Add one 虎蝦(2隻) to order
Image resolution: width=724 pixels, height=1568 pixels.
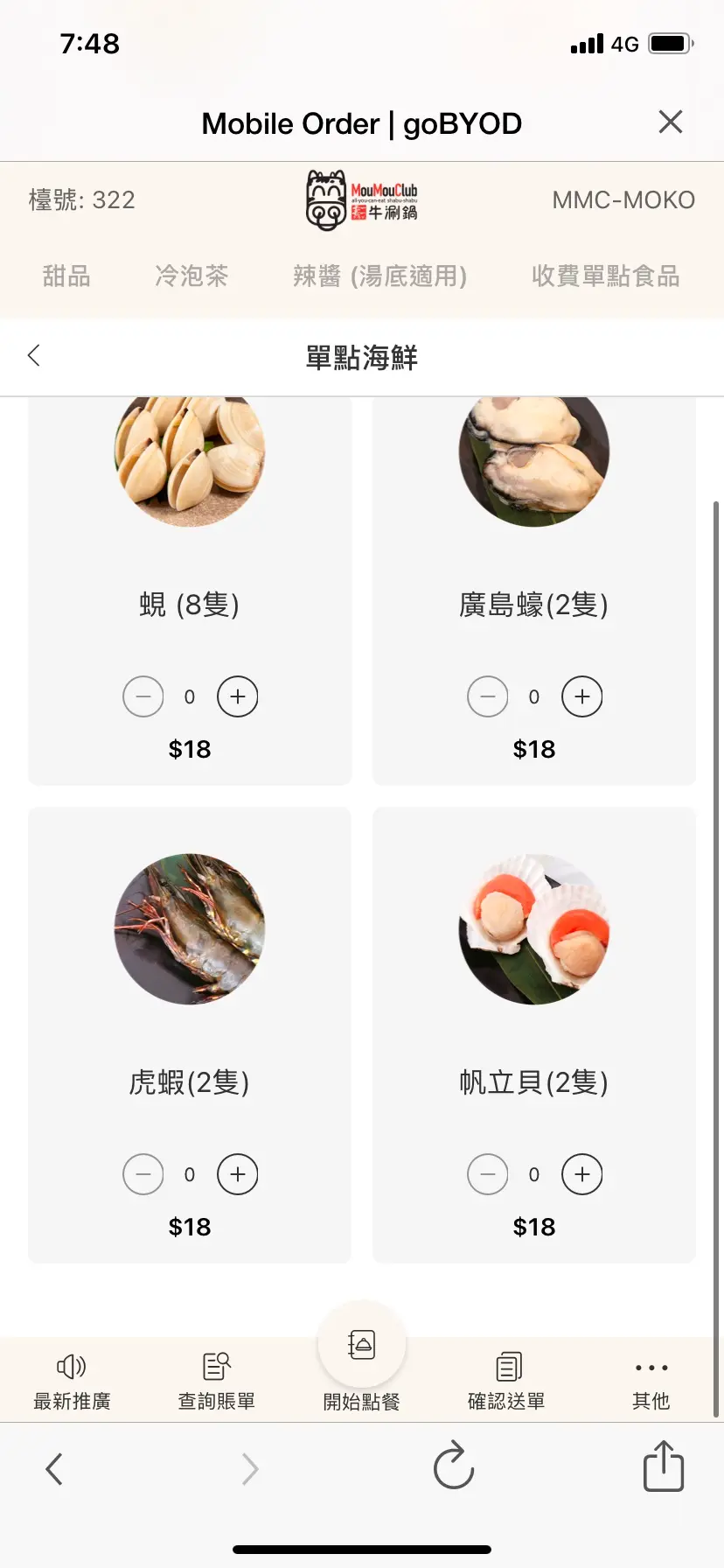click(238, 1174)
